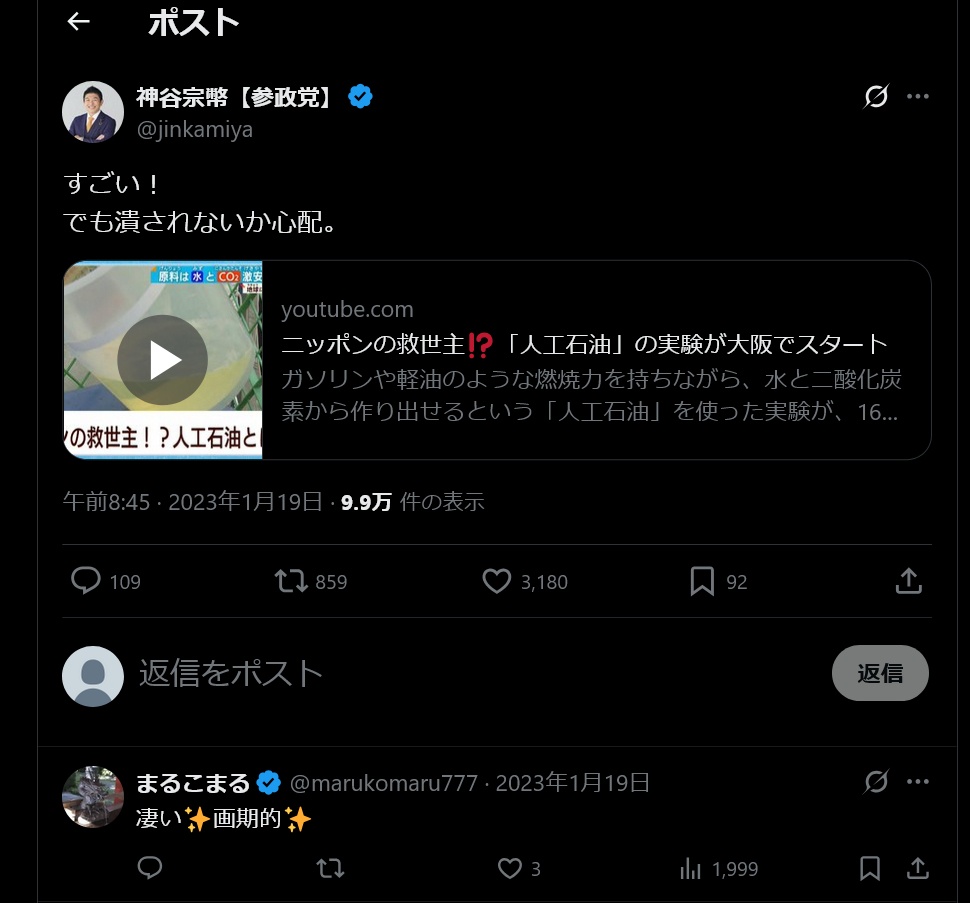Tap the 返信 button
The width and height of the screenshot is (970, 903).
point(880,673)
